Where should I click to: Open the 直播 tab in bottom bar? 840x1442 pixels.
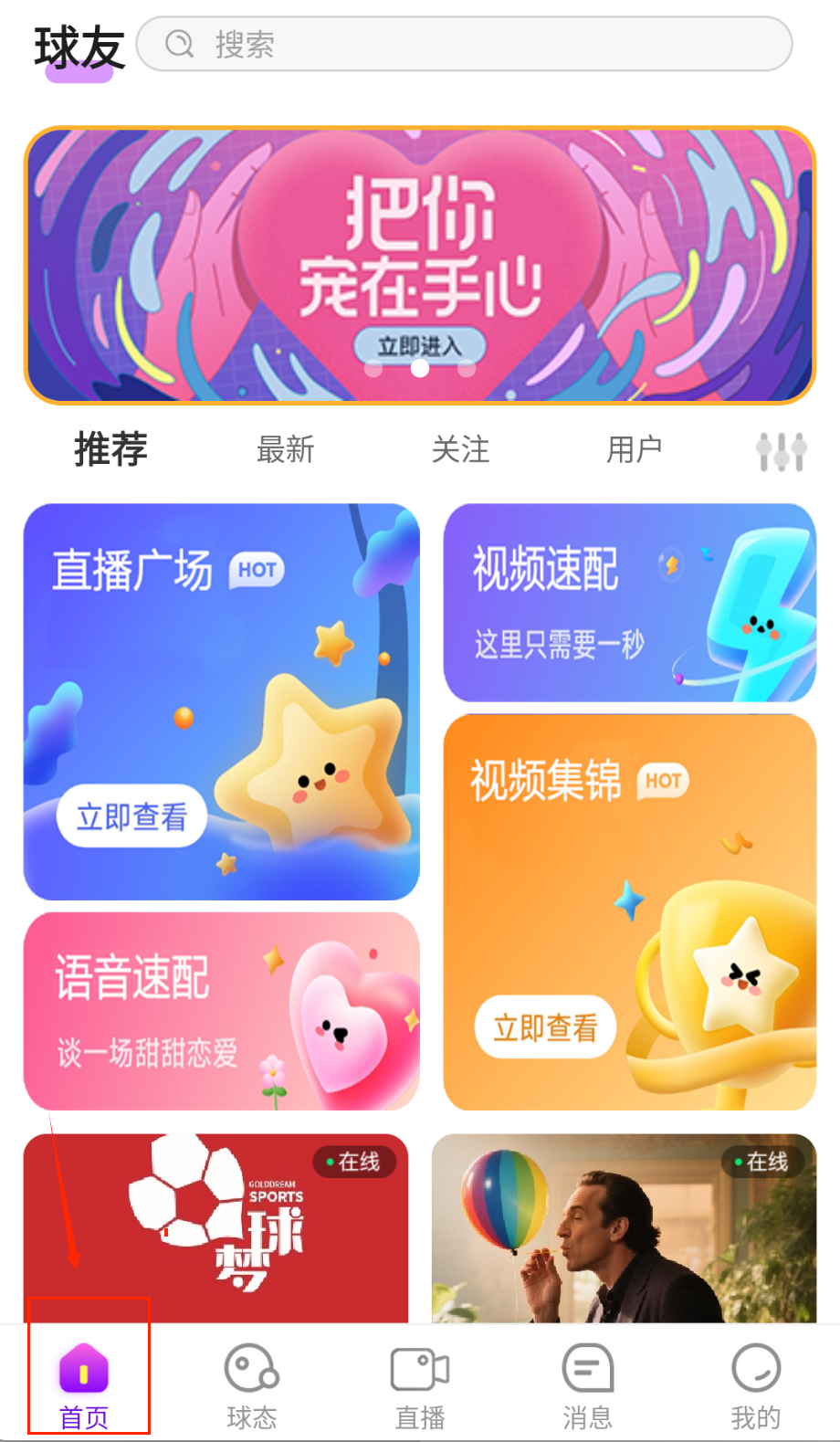coord(420,1384)
